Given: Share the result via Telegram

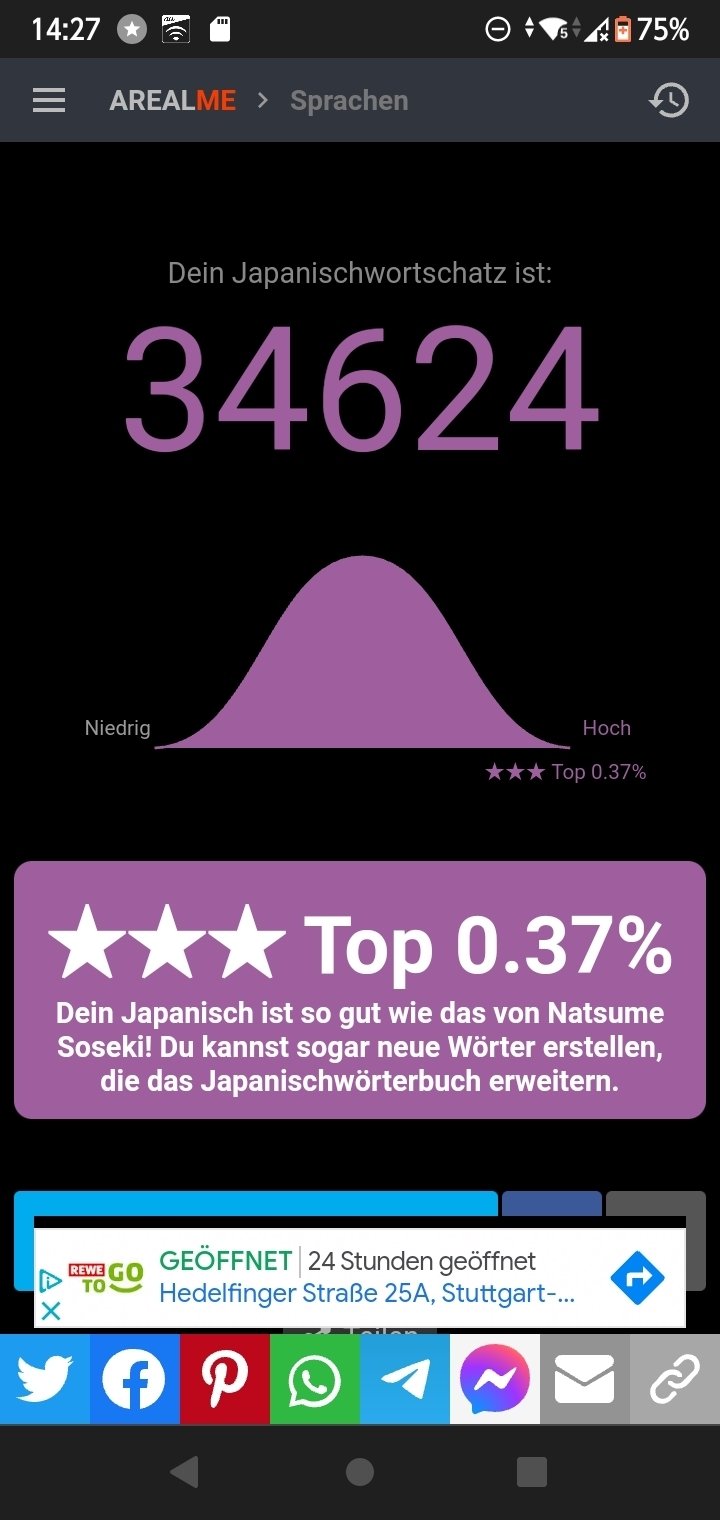Looking at the screenshot, I should coord(405,1380).
